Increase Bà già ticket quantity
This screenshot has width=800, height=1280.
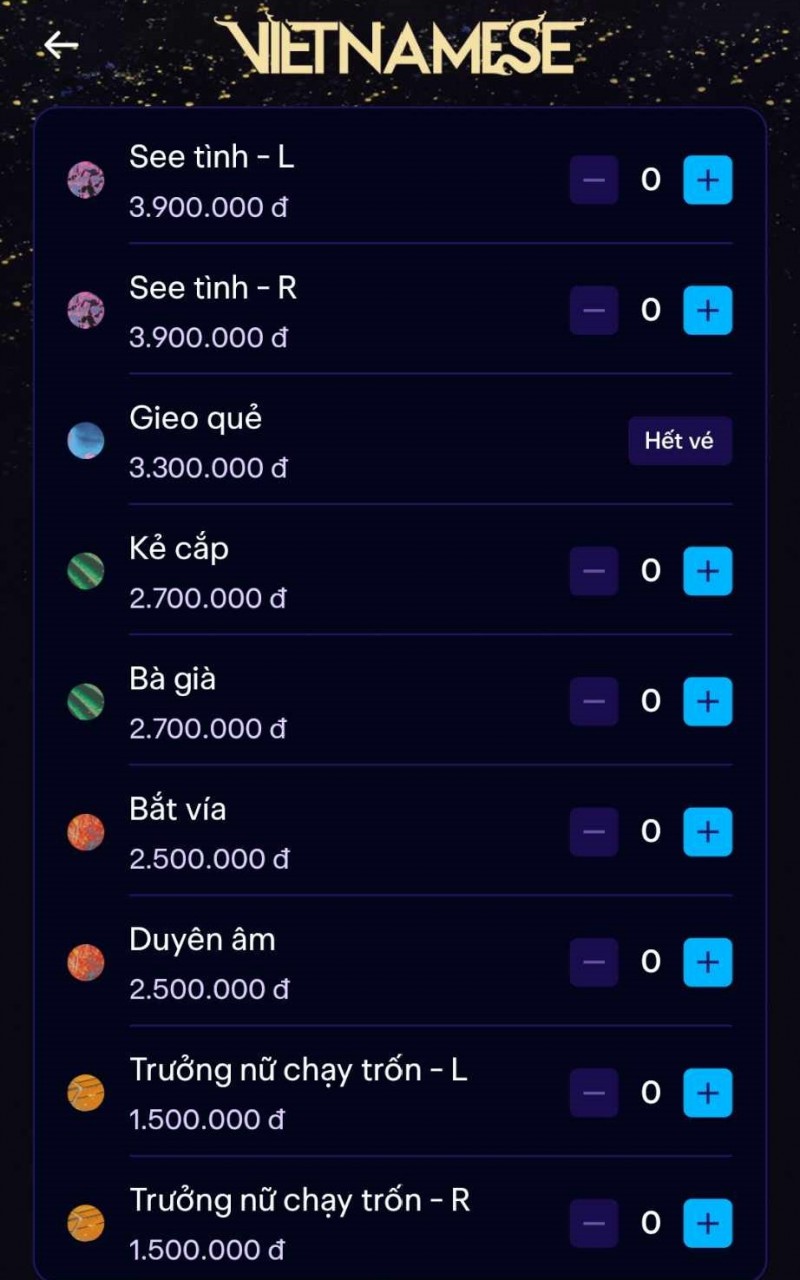707,701
